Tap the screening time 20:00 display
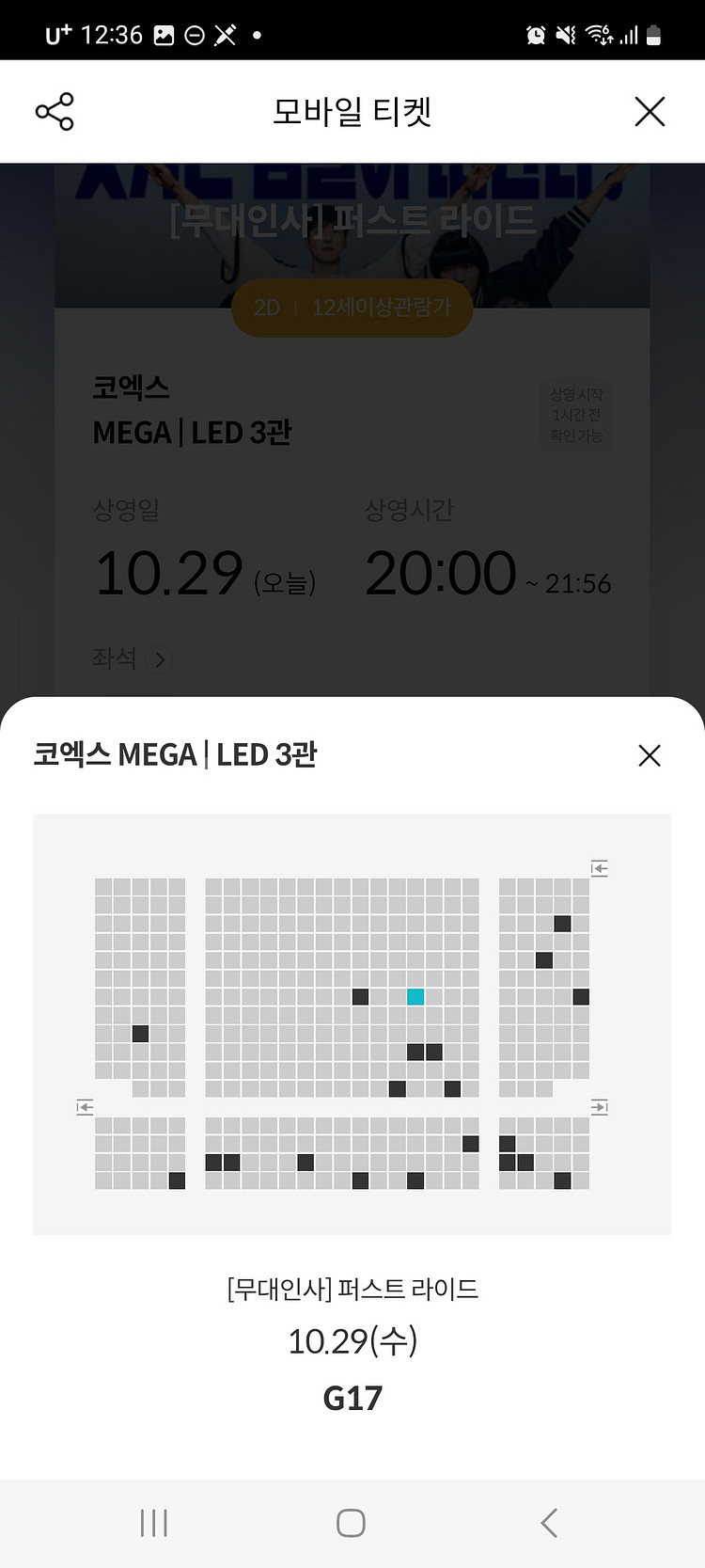Screen dimensions: 705x1568 438,571
